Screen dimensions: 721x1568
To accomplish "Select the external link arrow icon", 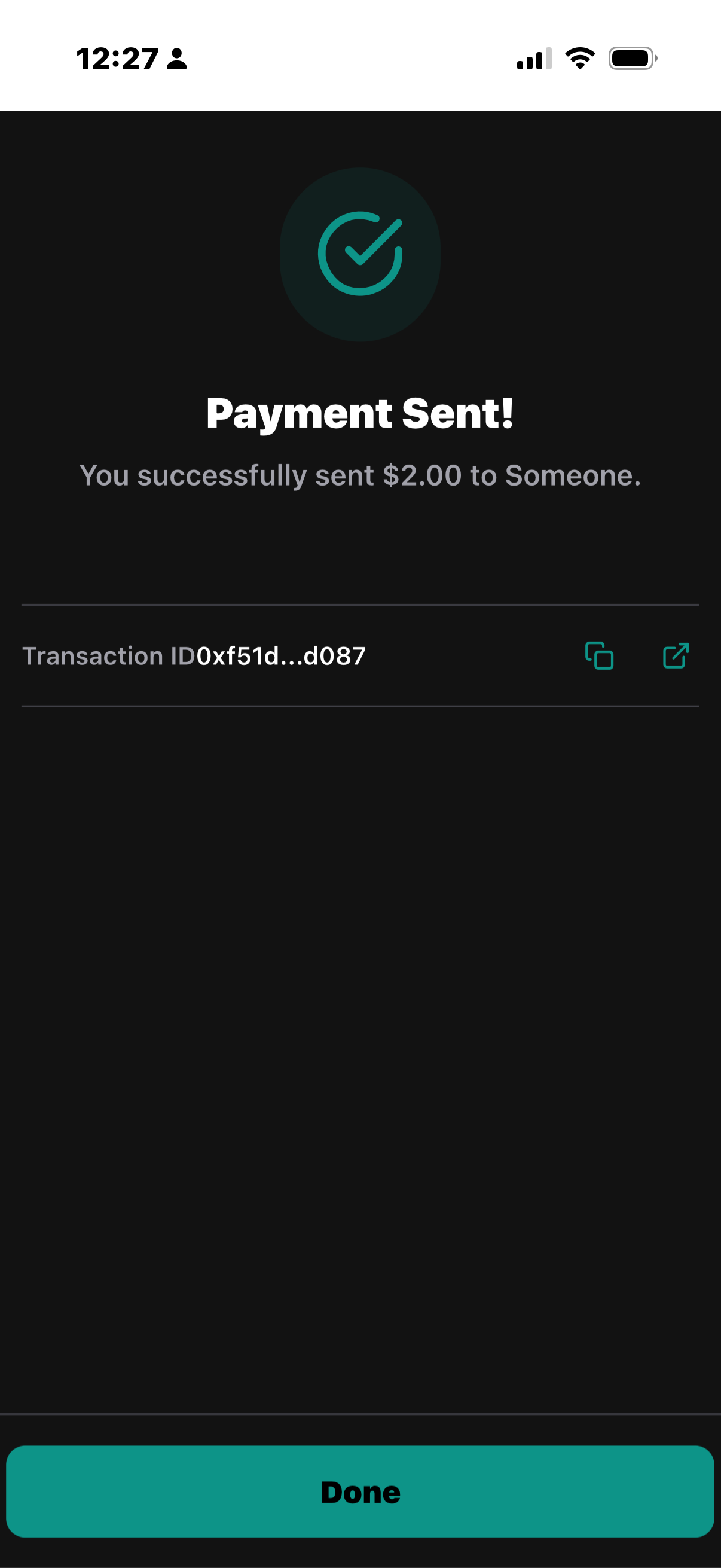I will [x=676, y=655].
